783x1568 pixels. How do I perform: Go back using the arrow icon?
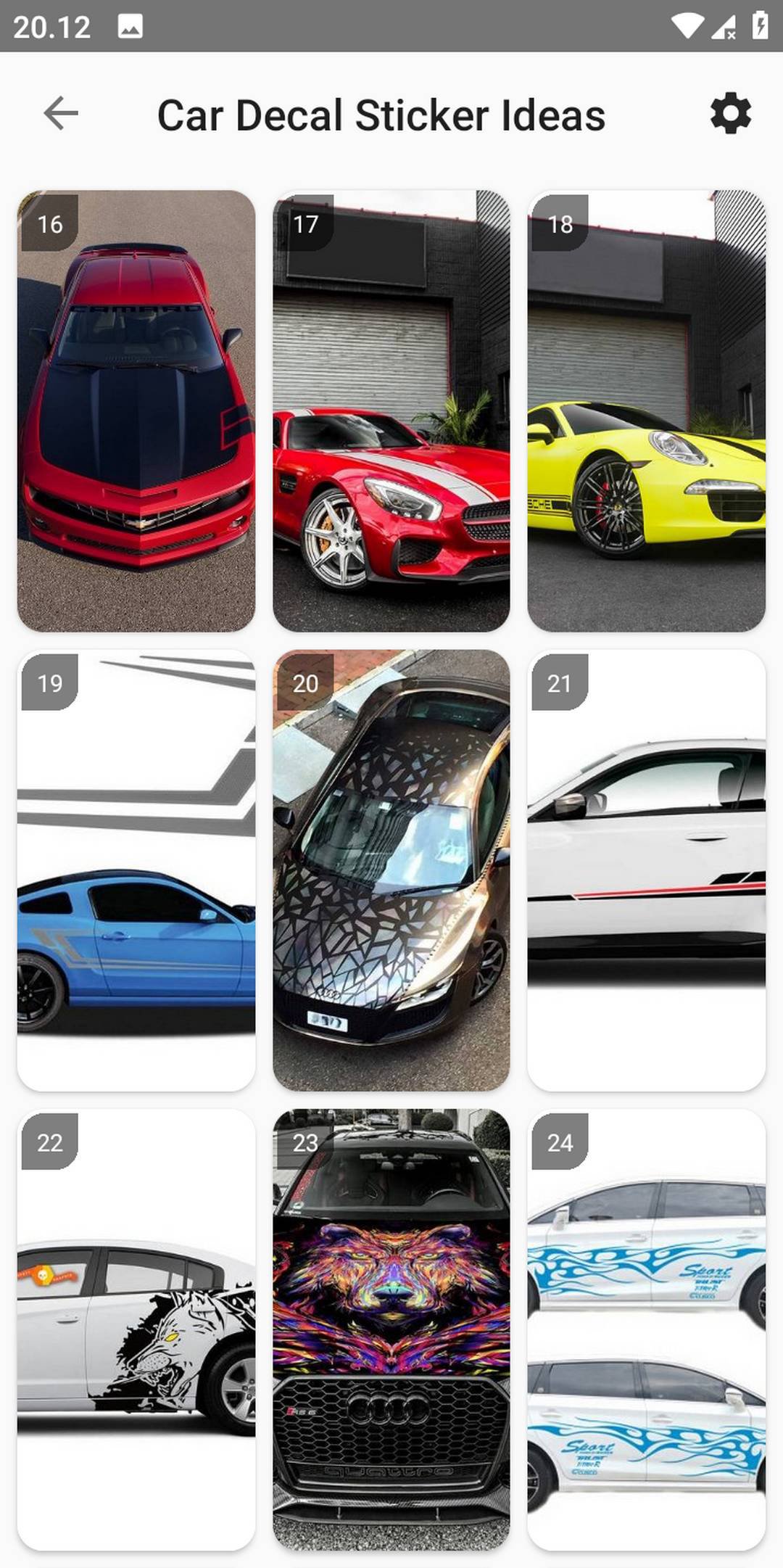tap(61, 114)
